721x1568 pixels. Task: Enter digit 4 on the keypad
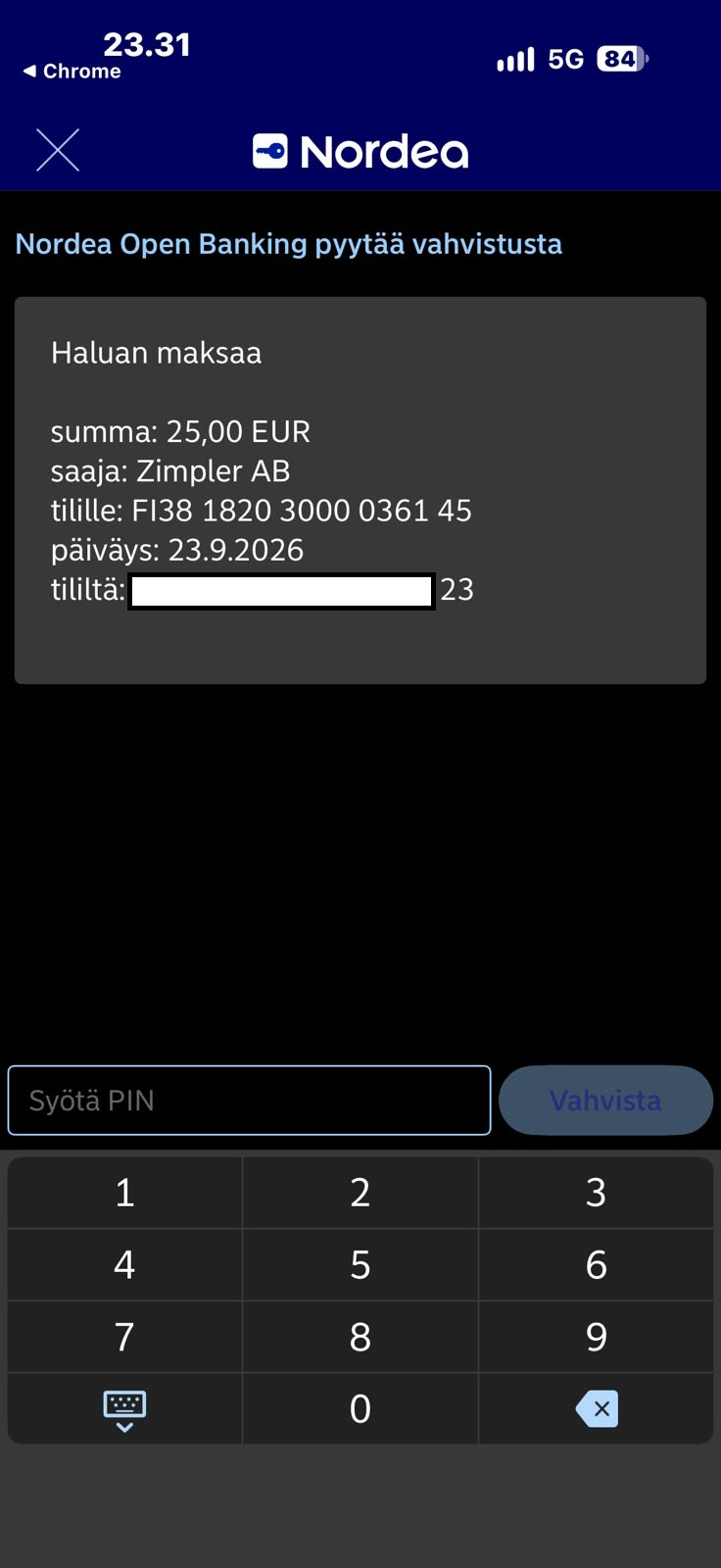click(124, 1265)
